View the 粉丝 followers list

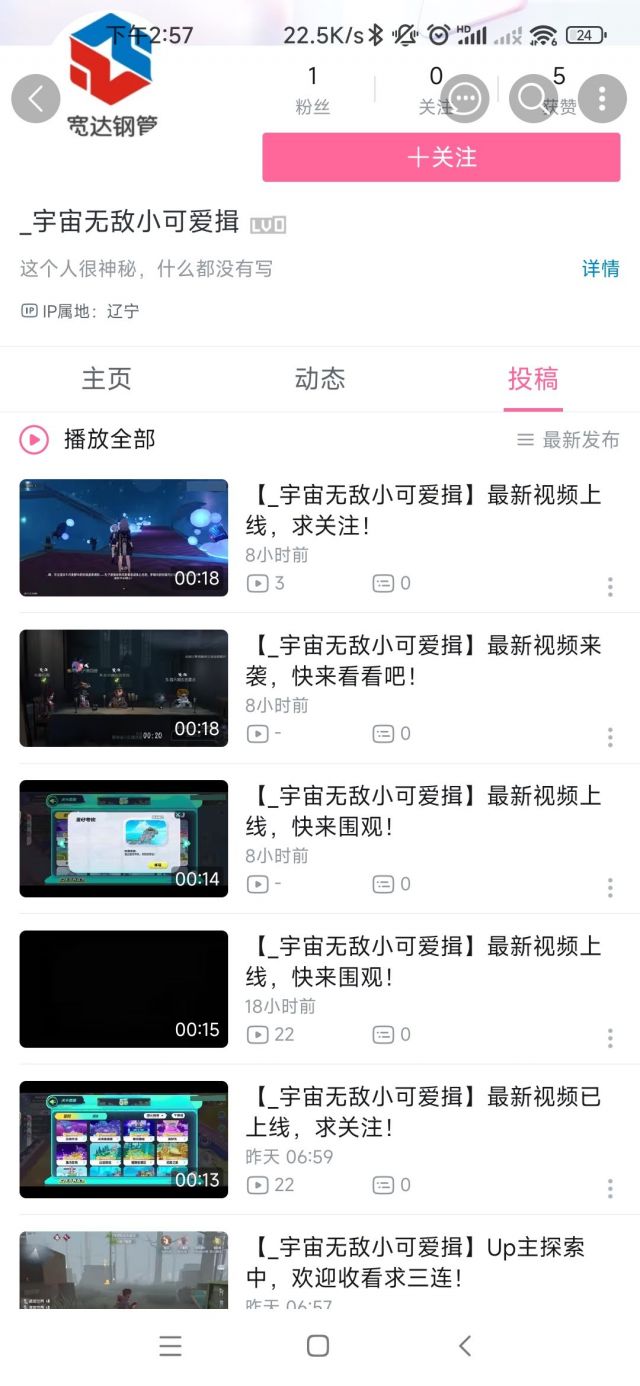[x=313, y=89]
